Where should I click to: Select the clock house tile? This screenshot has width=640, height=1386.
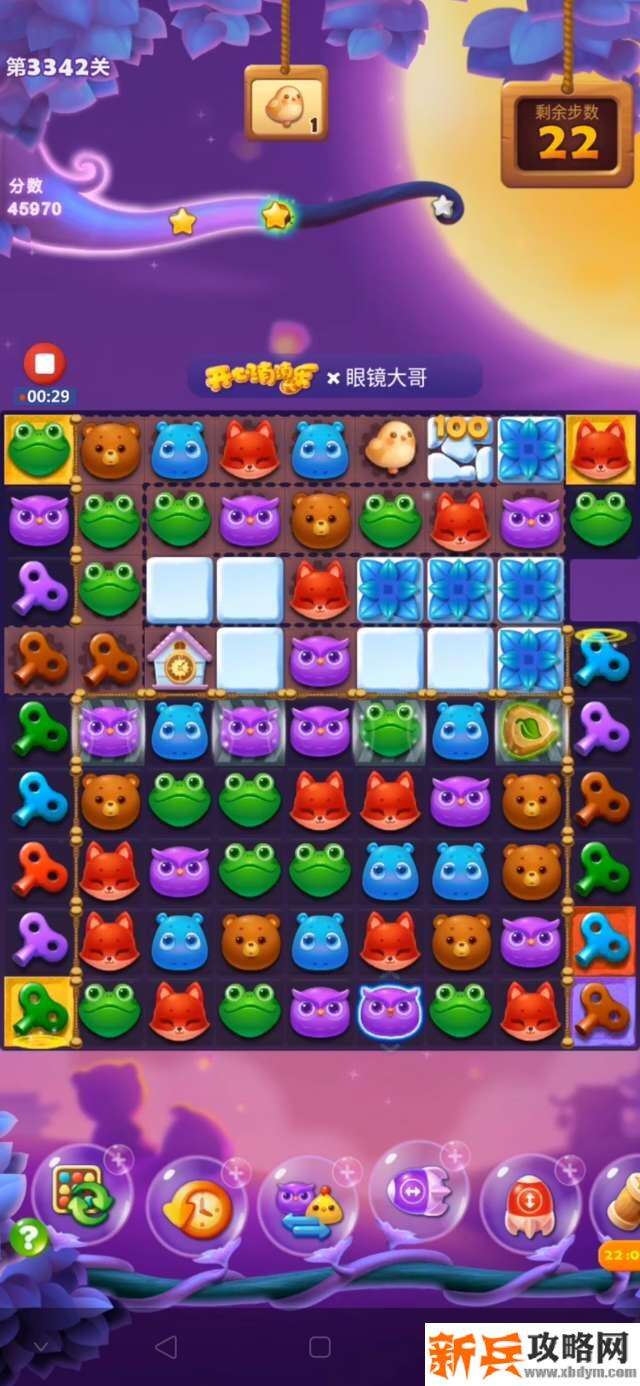pos(181,659)
